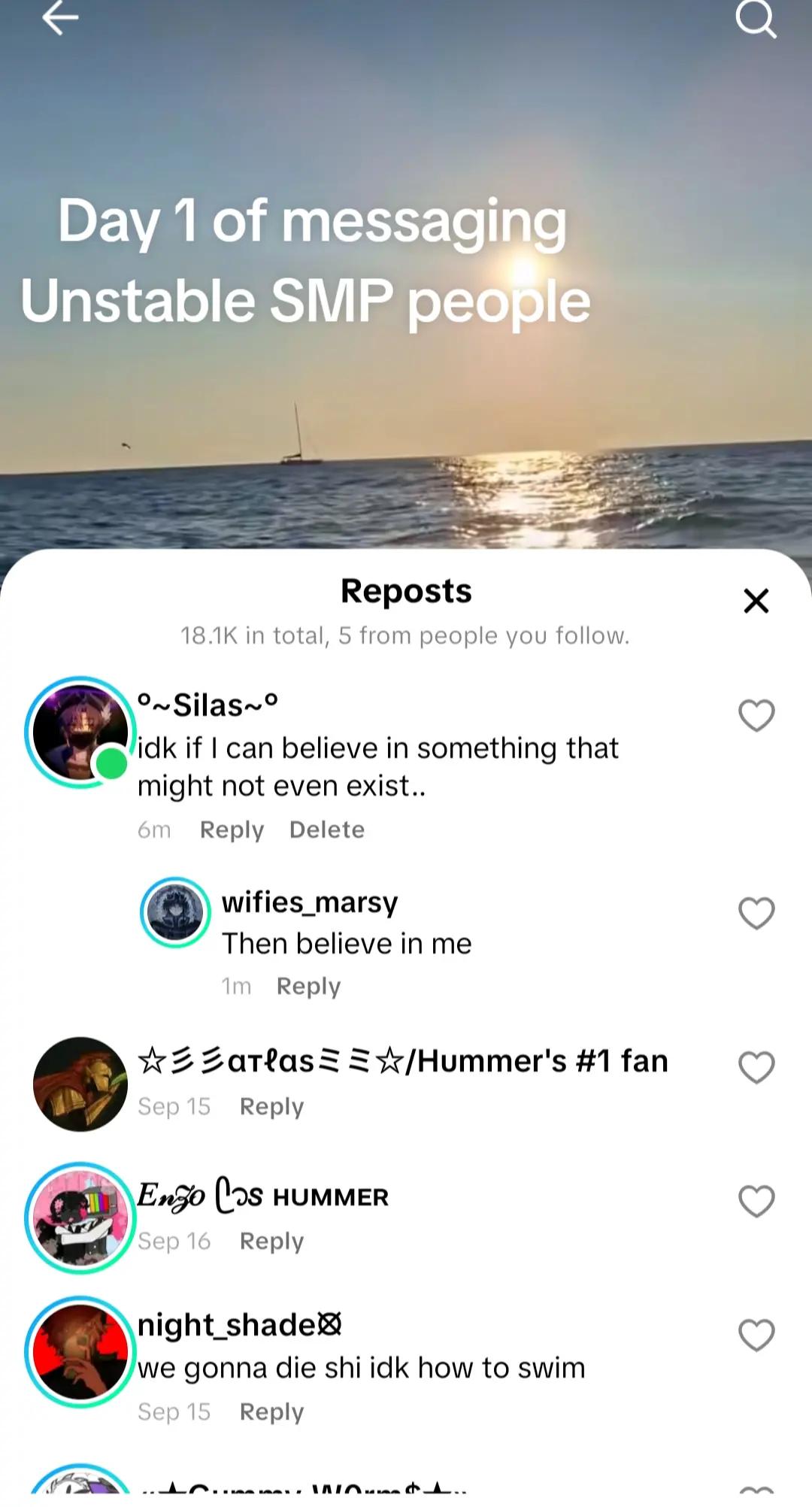
Task: Delete Silas's comment
Action: (327, 829)
